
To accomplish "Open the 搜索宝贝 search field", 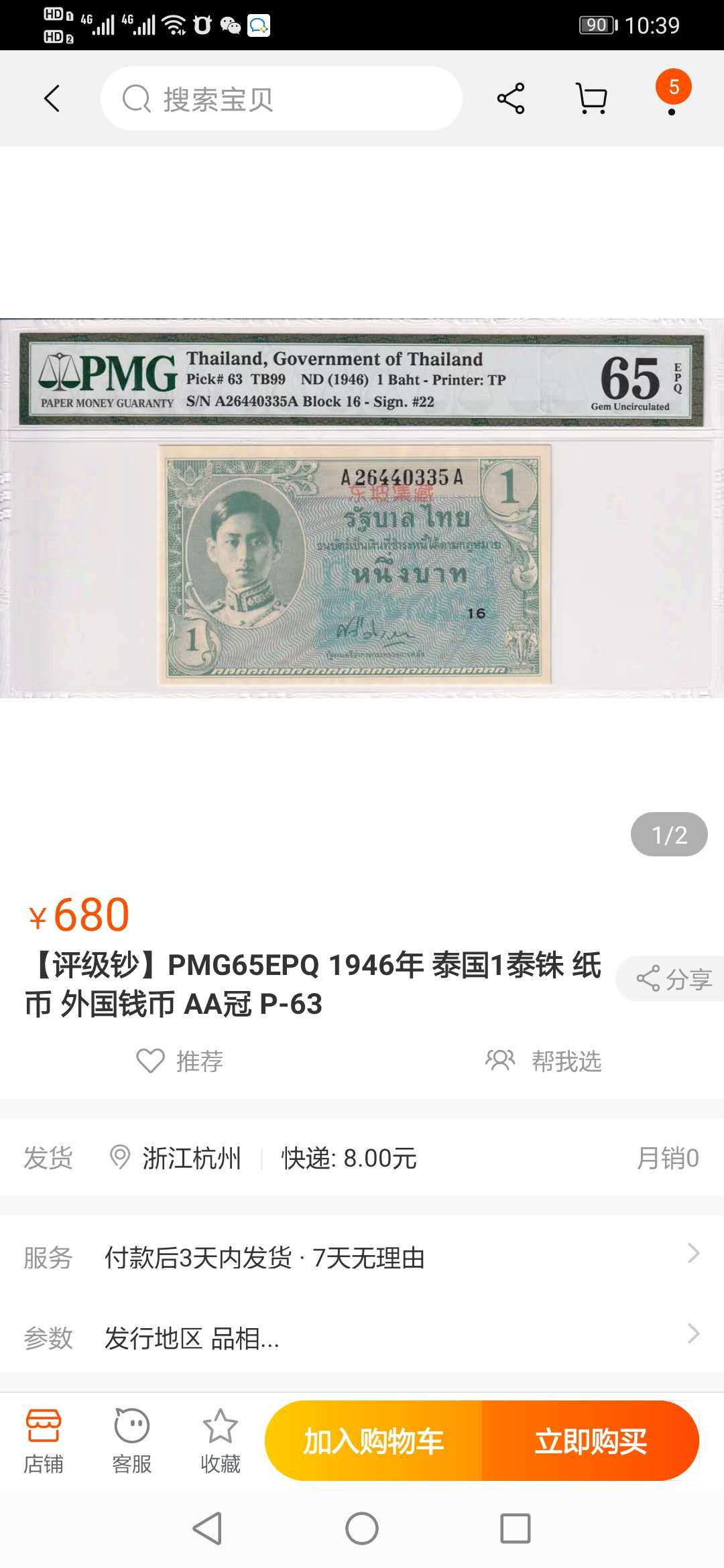I will coord(282,98).
